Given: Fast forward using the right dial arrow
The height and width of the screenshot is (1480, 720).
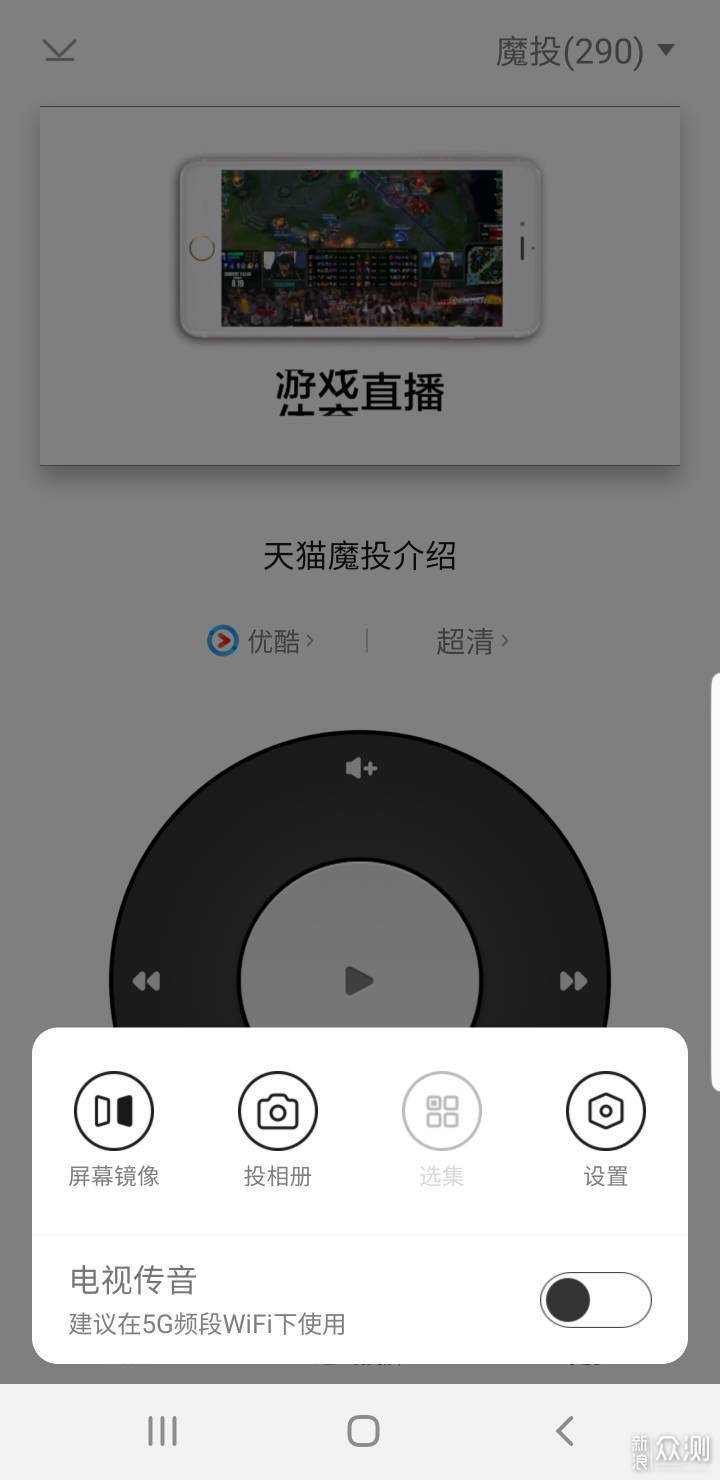Looking at the screenshot, I should pyautogui.click(x=573, y=981).
